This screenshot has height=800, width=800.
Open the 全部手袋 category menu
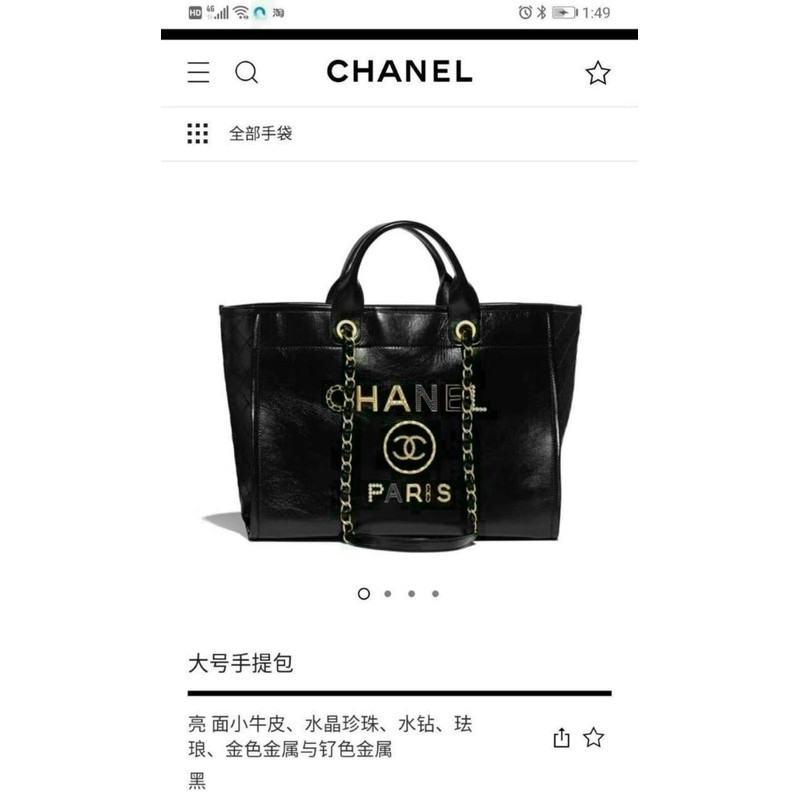coord(240,133)
